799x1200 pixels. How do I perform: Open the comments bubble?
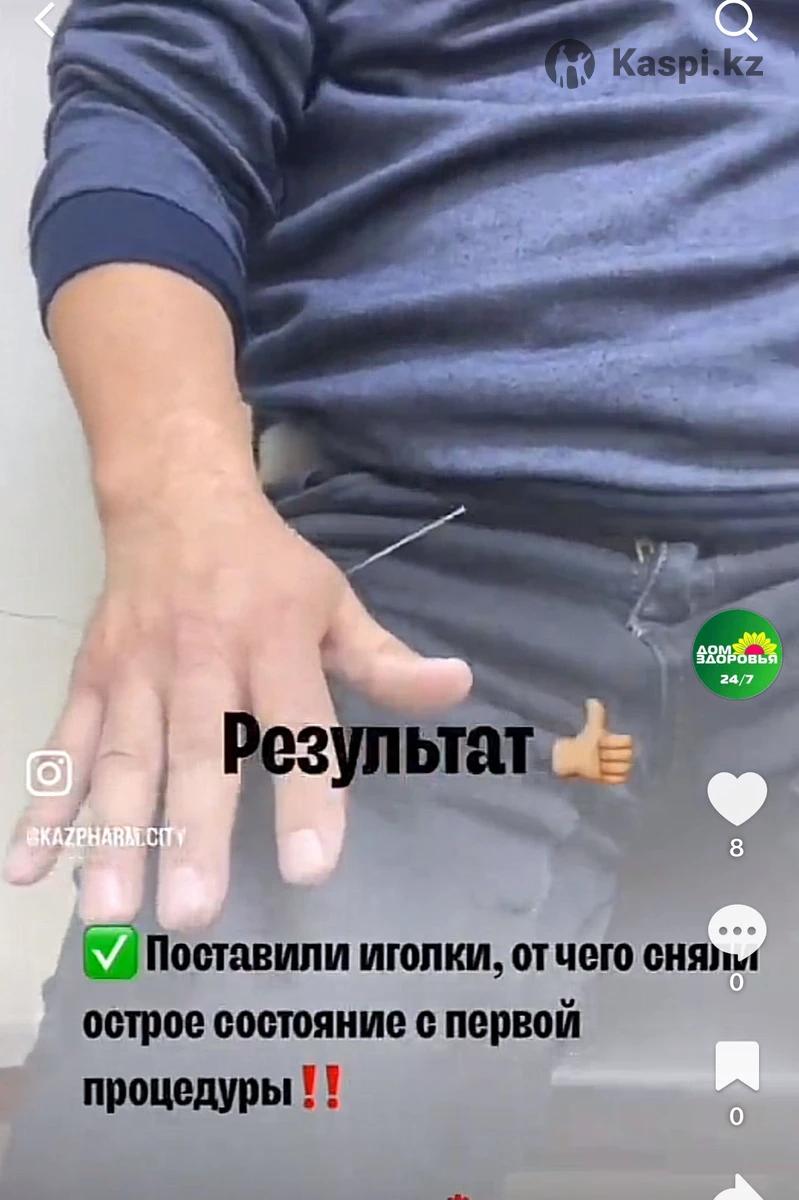pyautogui.click(x=737, y=931)
